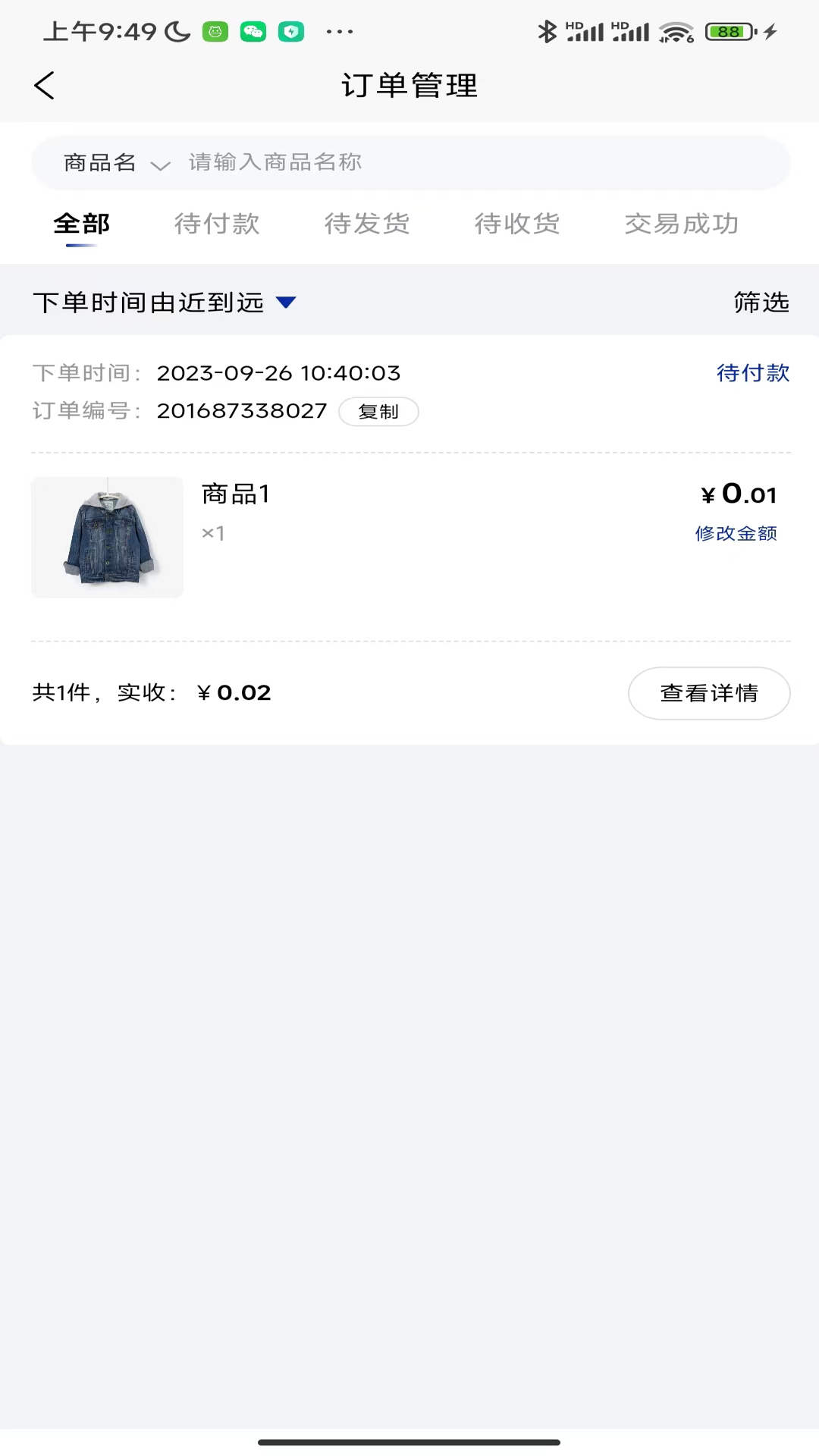Change sort order 下单时间由近到远
The image size is (819, 1456).
164,303
